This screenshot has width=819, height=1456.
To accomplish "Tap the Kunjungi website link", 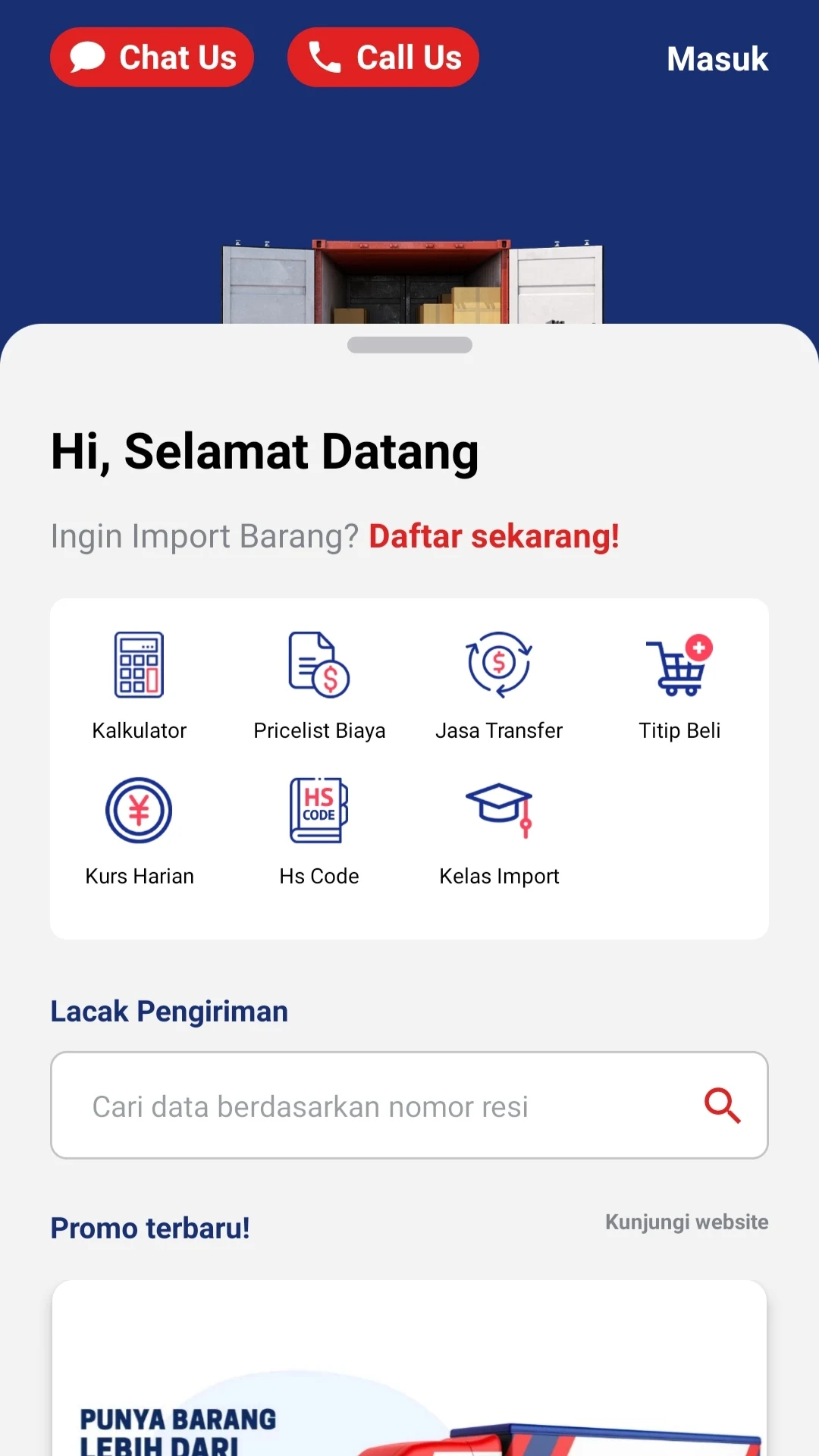I will pyautogui.click(x=686, y=1222).
